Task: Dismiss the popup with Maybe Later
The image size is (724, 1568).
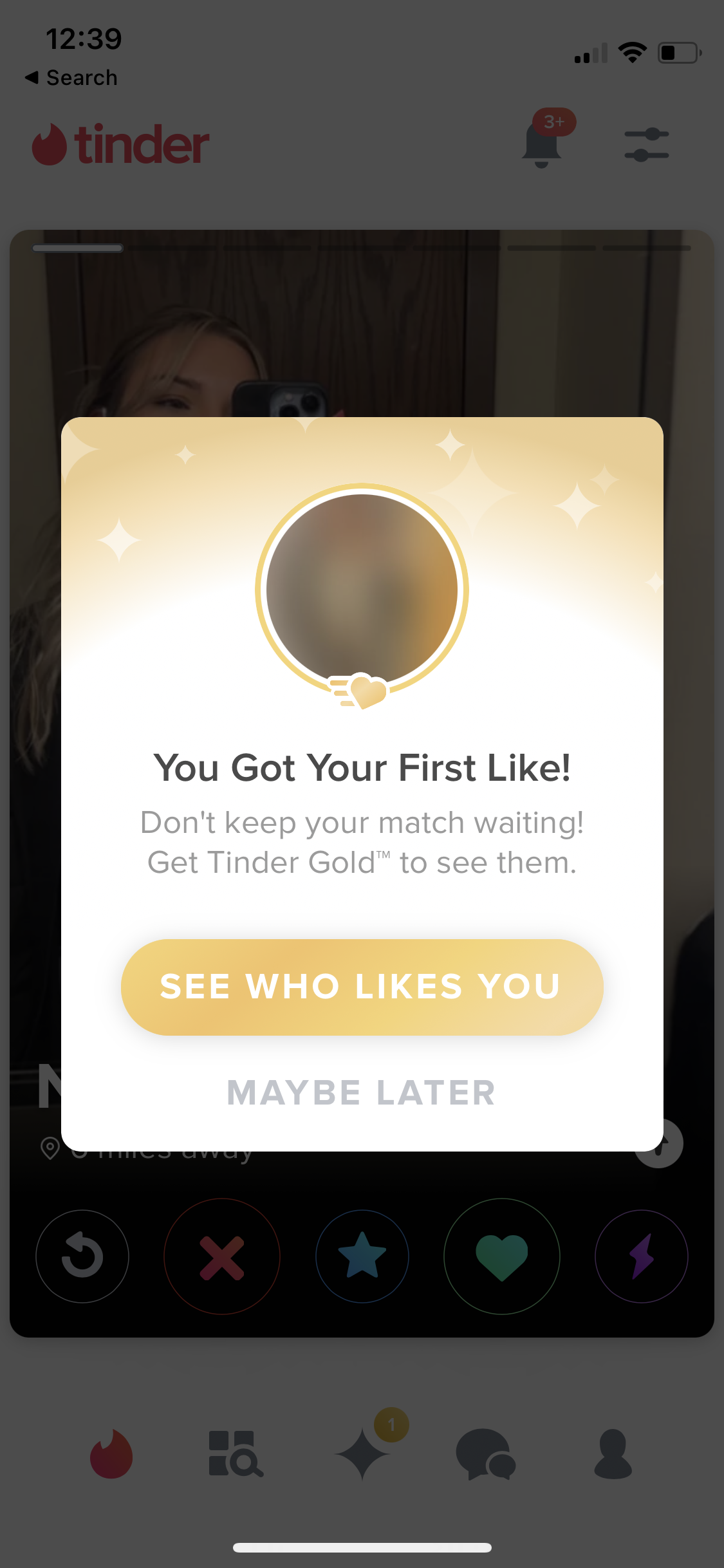Action: click(x=362, y=1092)
